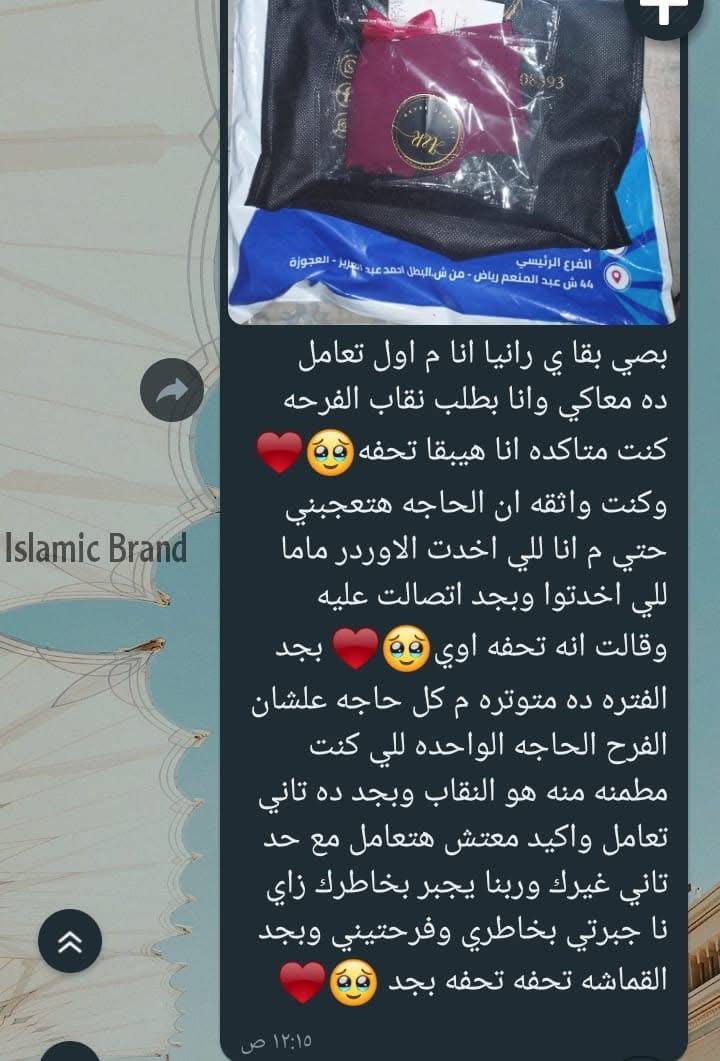Tap the Islamic Brand watermark text

point(95,548)
